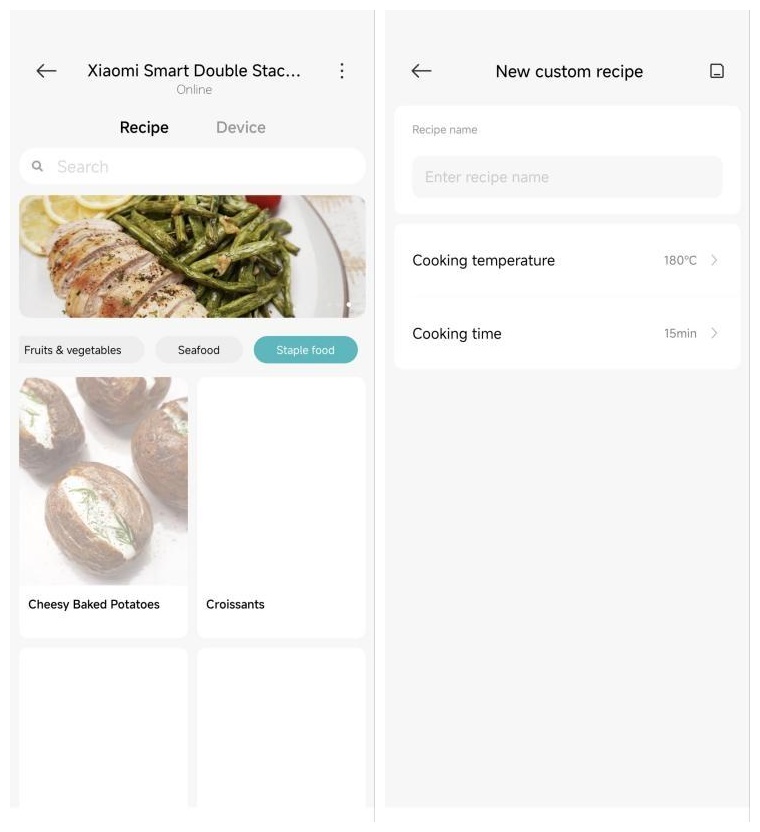Choose the Seafood category chip
760x832 pixels.
pos(198,350)
